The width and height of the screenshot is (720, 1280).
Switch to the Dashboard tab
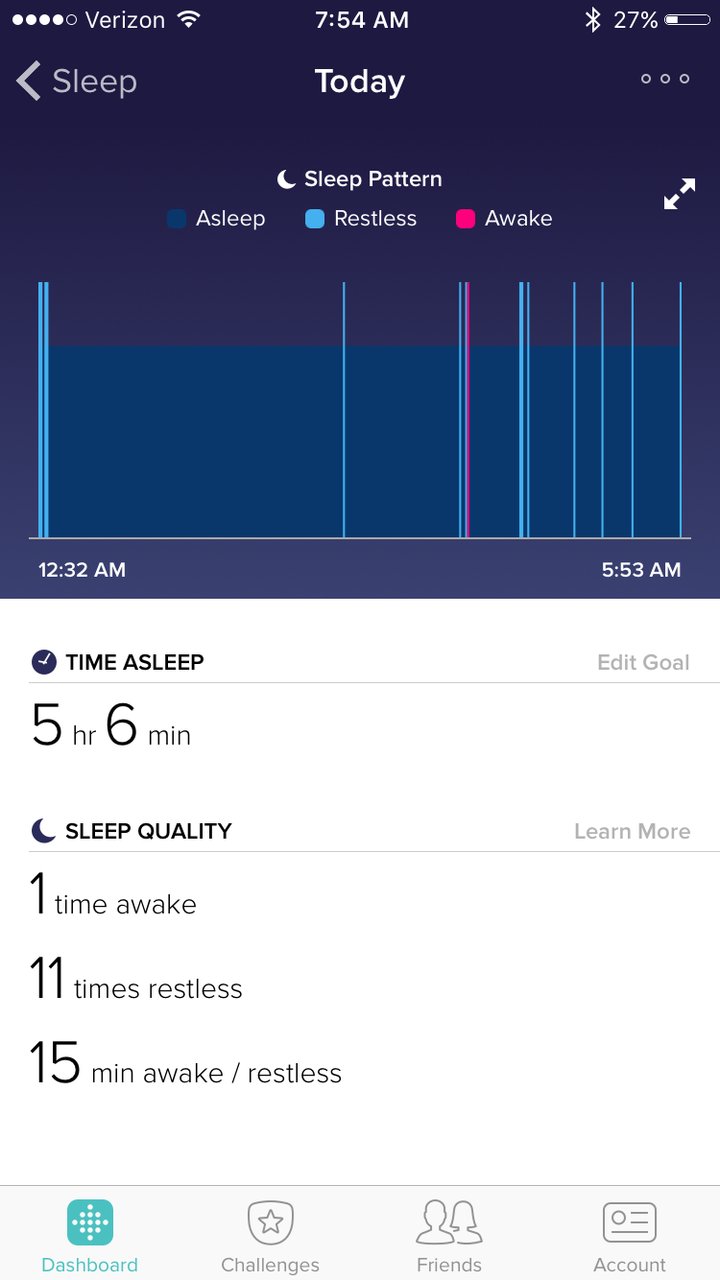pos(90,1236)
